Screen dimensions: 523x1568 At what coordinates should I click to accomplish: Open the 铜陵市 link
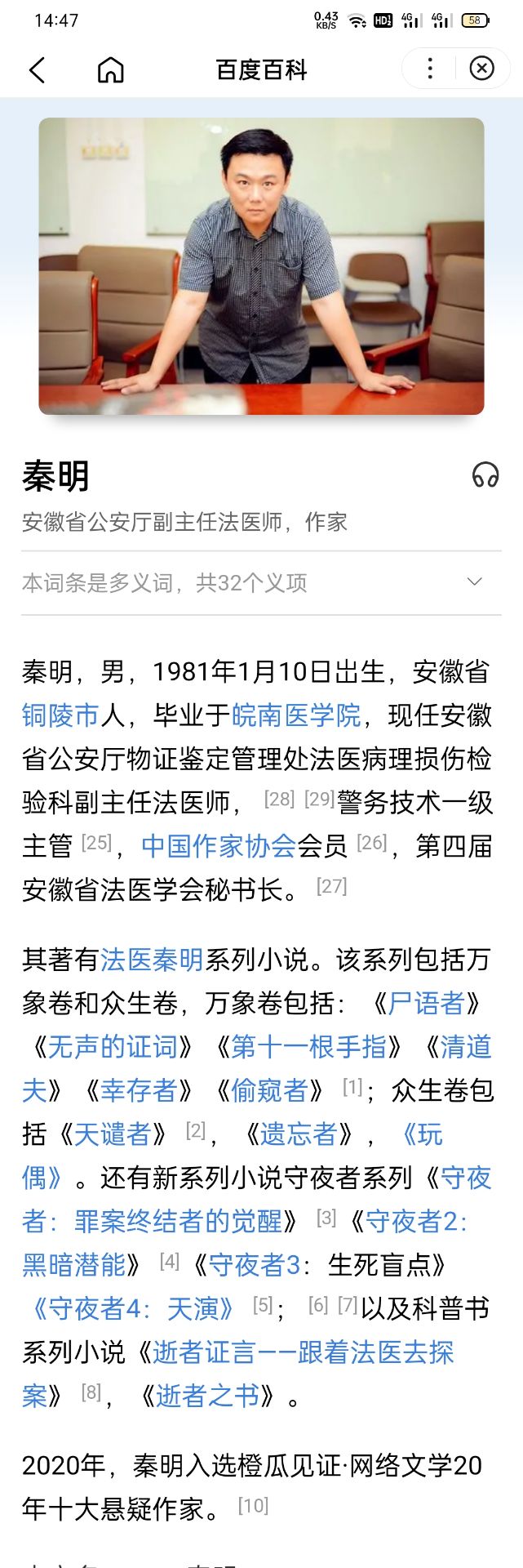pyautogui.click(x=60, y=715)
